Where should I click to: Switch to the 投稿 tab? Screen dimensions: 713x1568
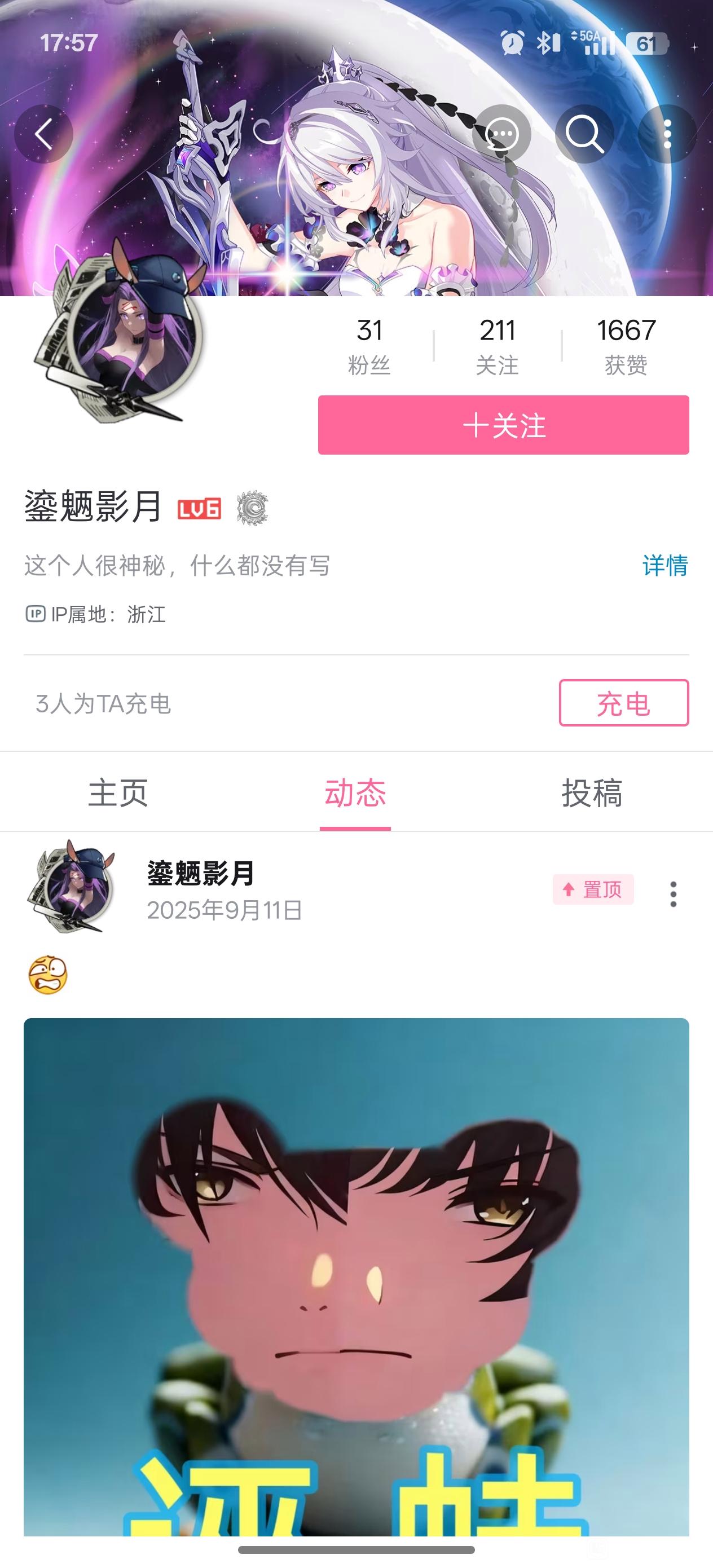(x=592, y=792)
